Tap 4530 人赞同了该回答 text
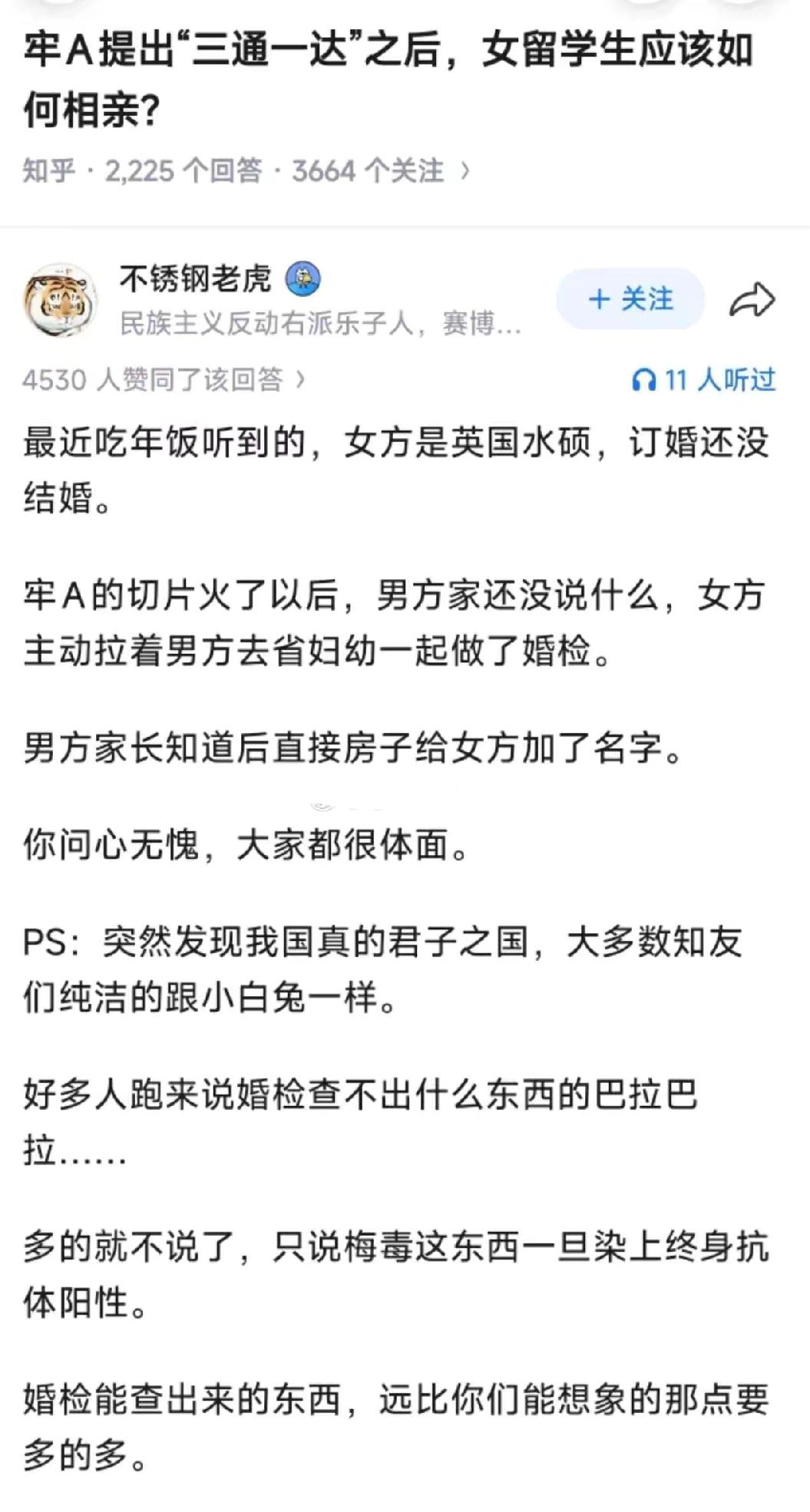Screen dimensions: 810x1512 (x=157, y=376)
